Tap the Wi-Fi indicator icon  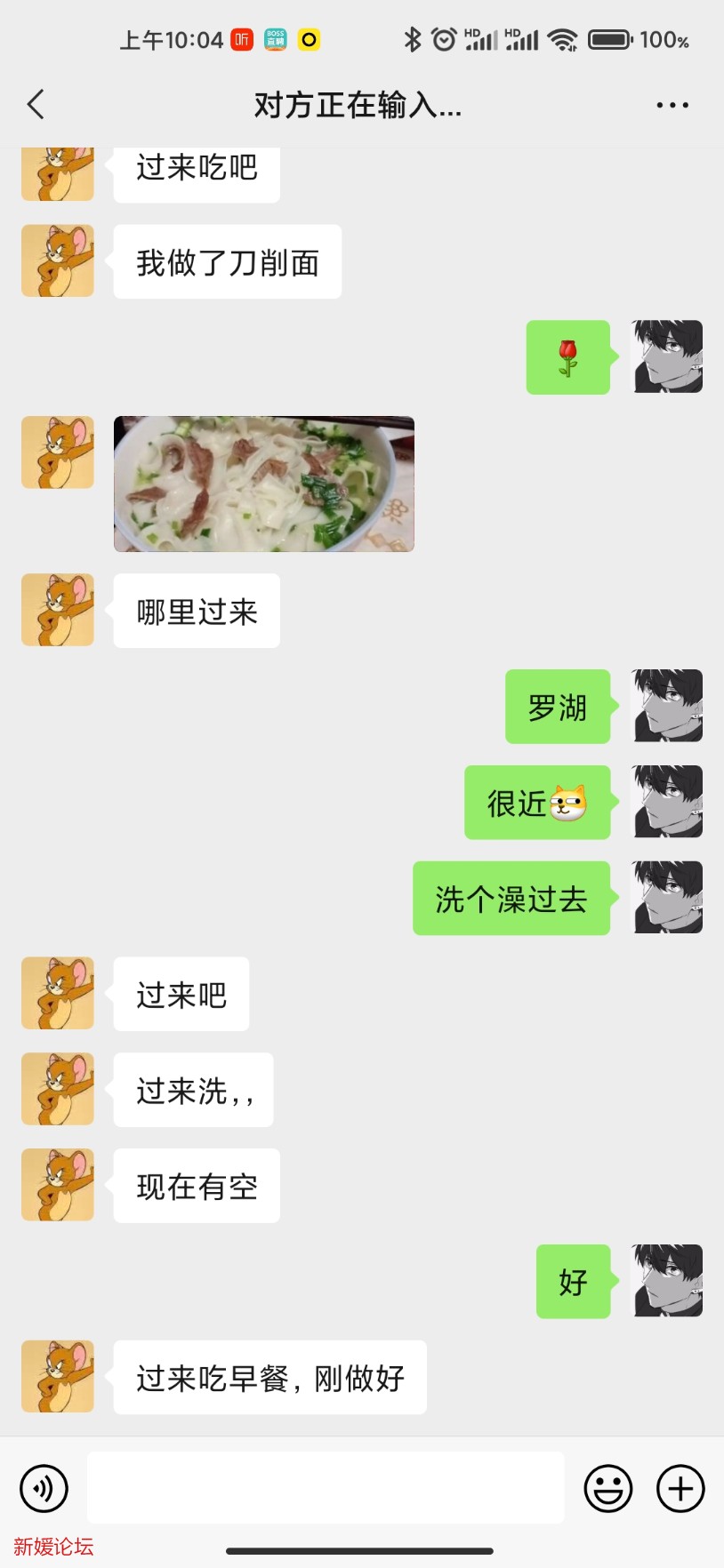tap(564, 38)
